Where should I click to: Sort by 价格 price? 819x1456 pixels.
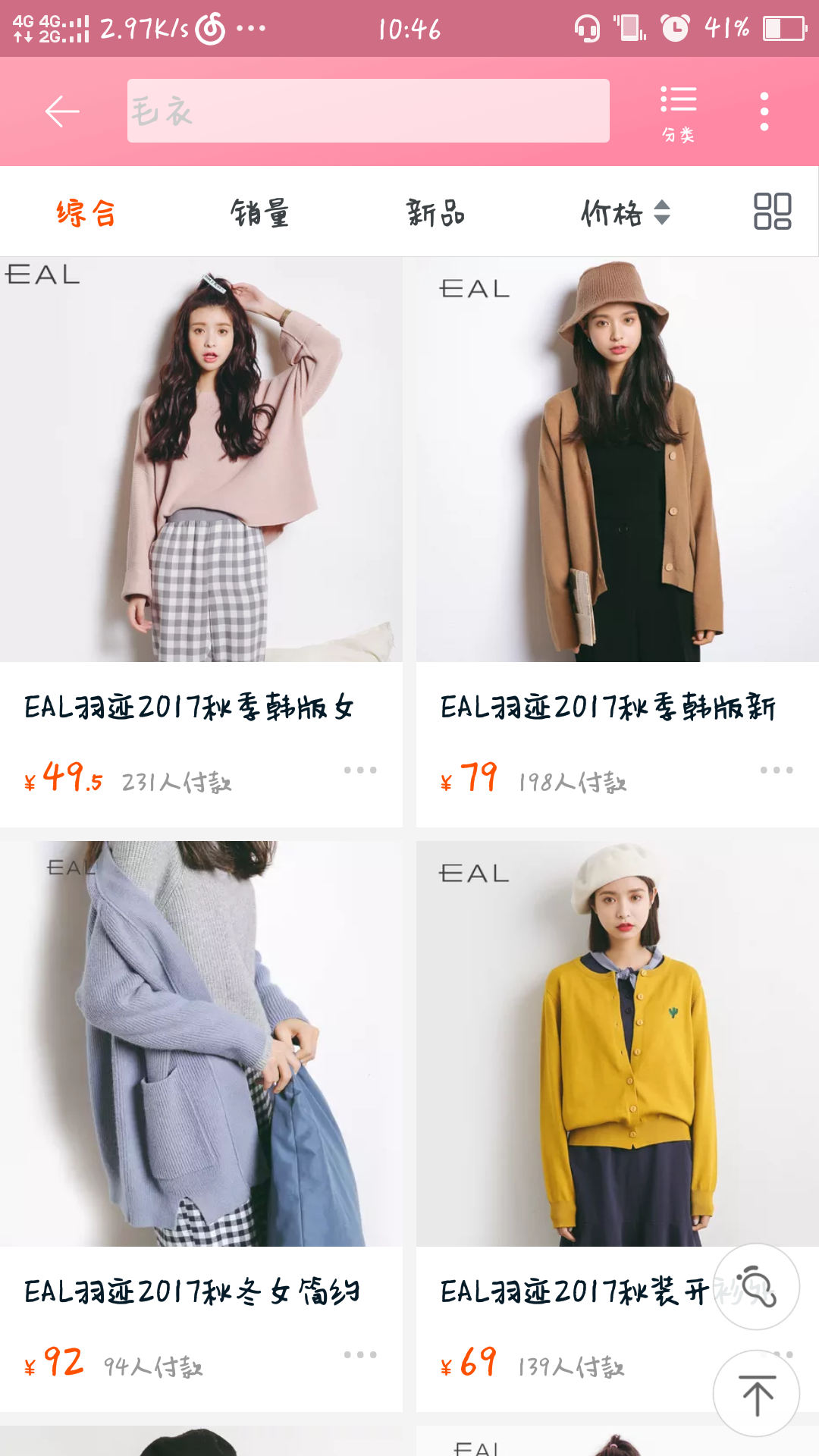coord(625,213)
